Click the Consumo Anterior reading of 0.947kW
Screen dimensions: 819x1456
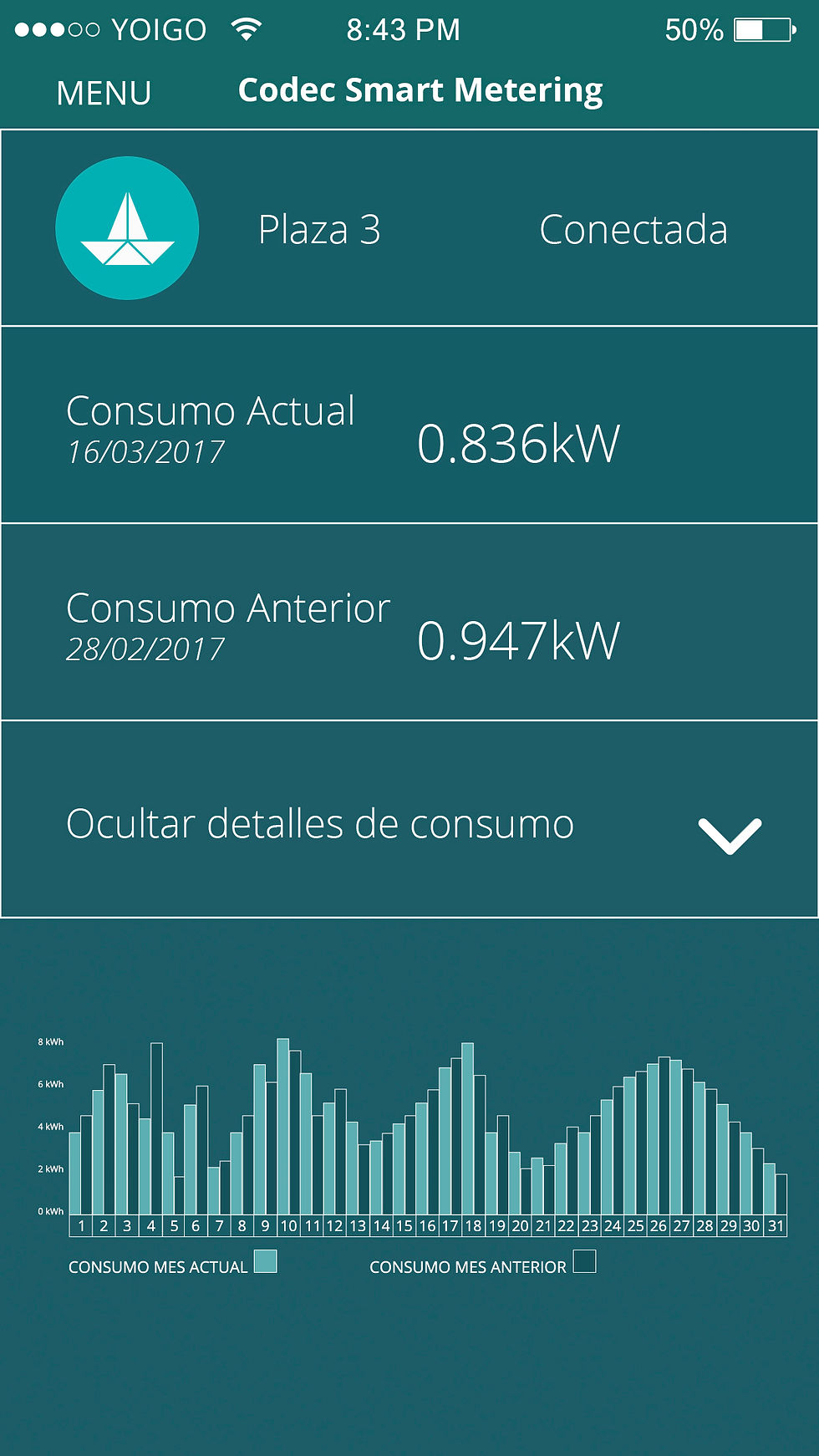pyautogui.click(x=519, y=641)
